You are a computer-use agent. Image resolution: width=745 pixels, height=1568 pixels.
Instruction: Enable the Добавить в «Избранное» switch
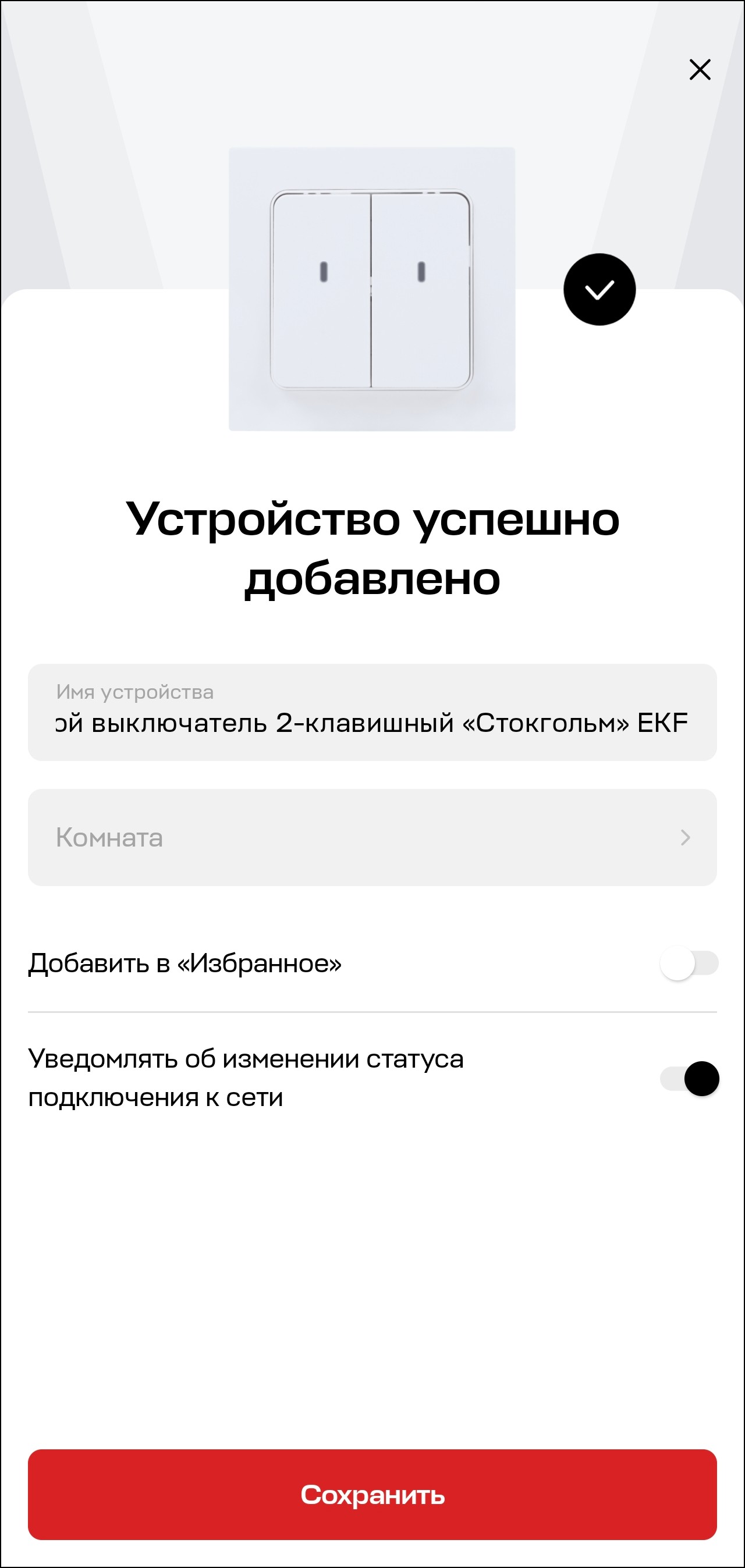pos(689,963)
